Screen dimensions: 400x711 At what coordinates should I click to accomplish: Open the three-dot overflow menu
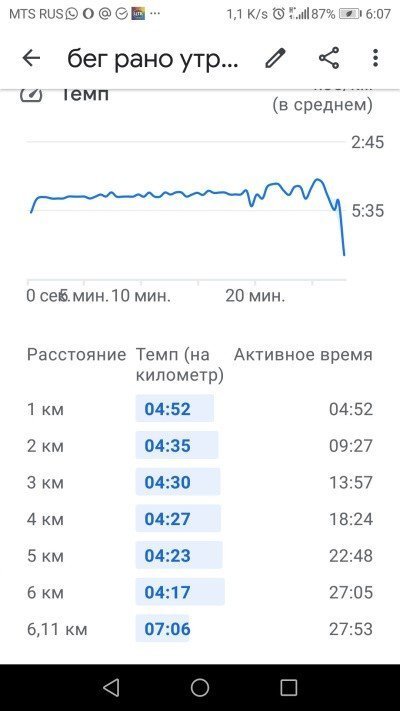[375, 58]
